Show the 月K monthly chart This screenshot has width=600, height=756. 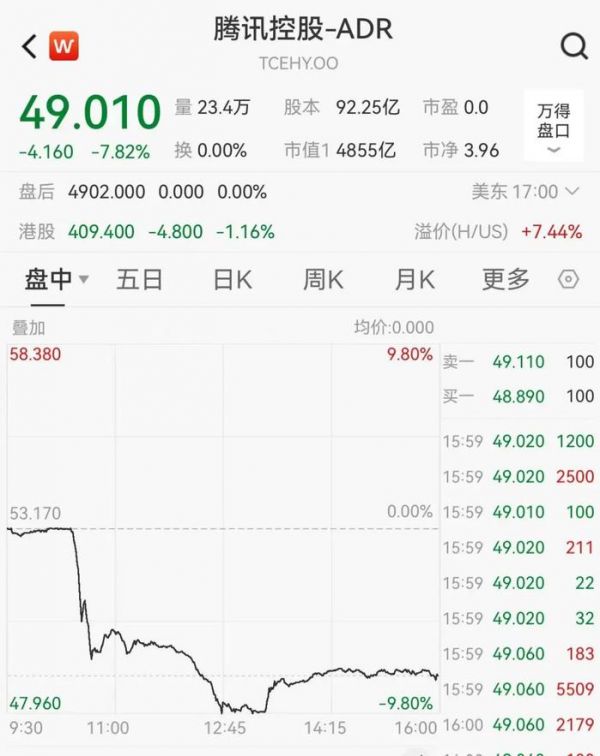pyautogui.click(x=414, y=280)
